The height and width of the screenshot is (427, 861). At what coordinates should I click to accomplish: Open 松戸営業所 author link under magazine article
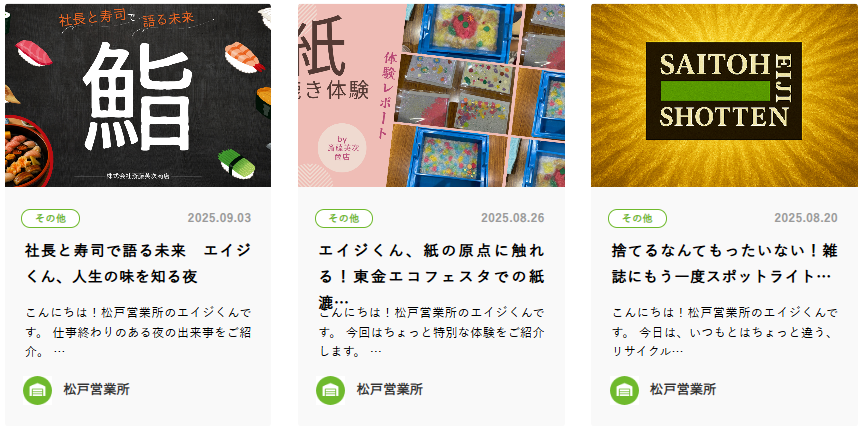click(x=682, y=390)
